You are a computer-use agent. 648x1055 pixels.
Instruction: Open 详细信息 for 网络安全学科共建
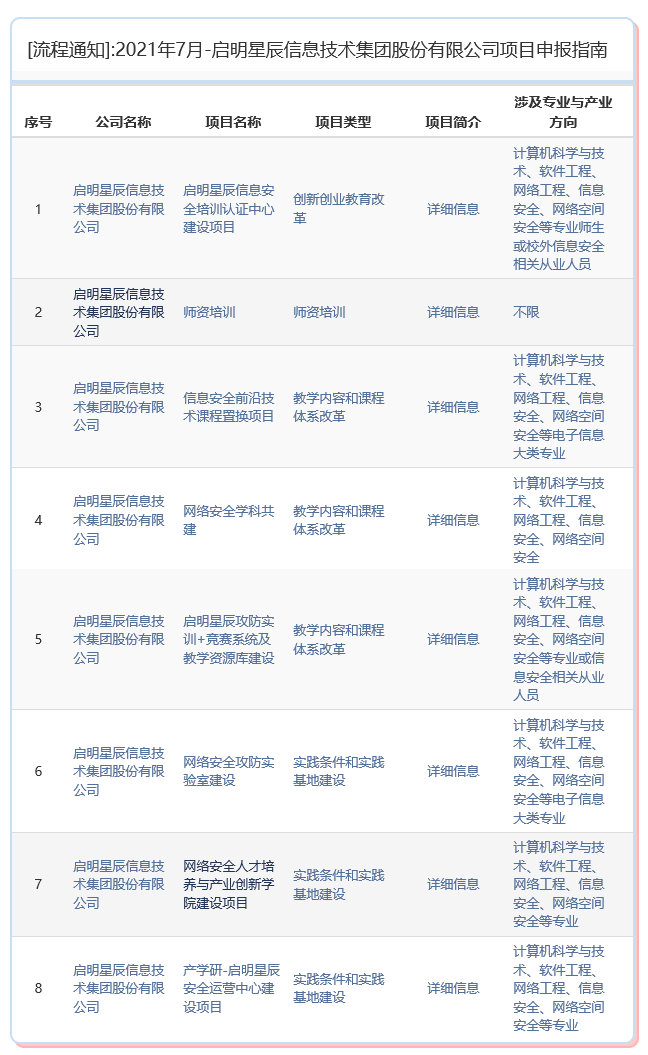(453, 520)
